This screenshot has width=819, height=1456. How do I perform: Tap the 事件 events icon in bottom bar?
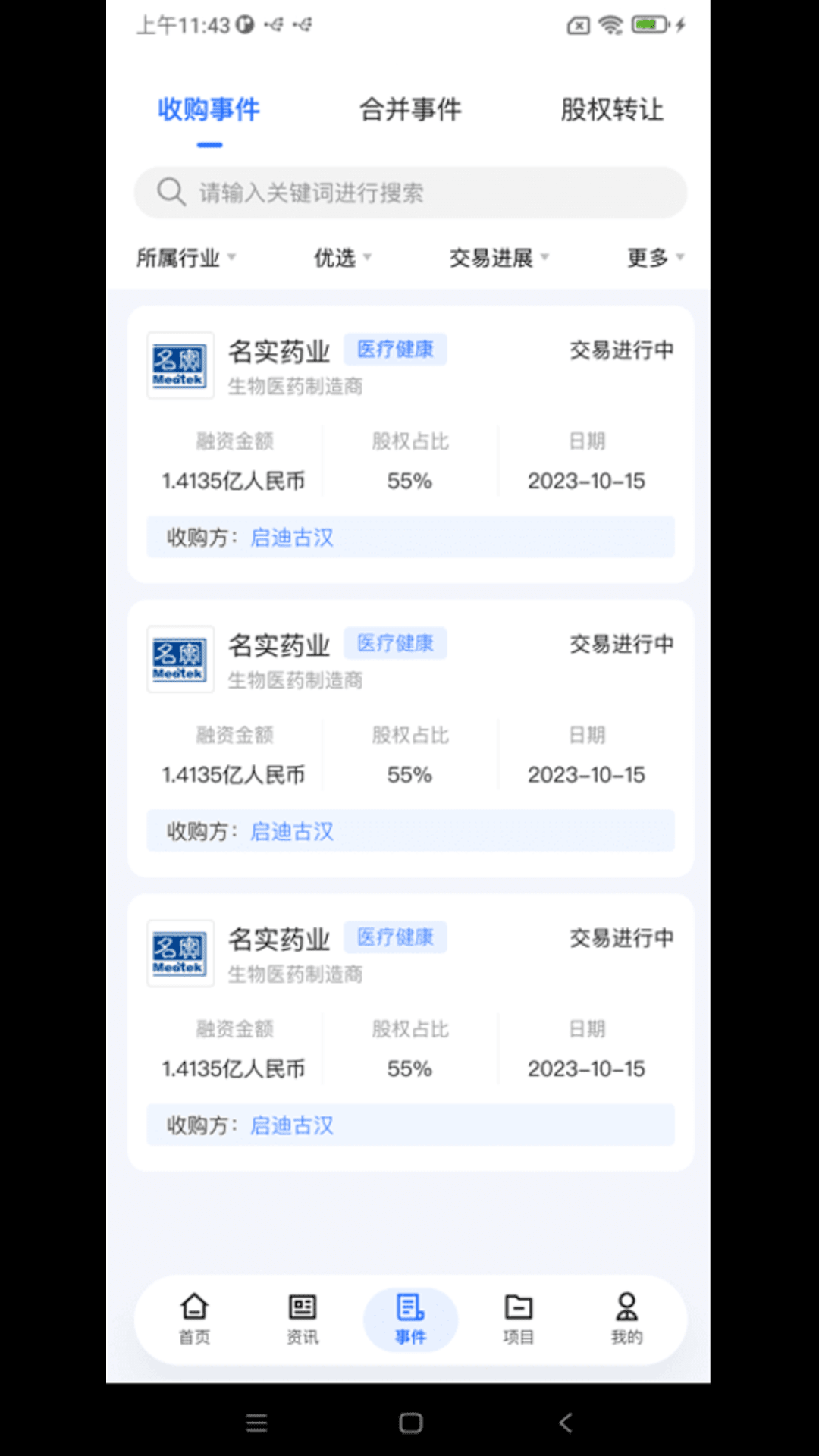409,1319
